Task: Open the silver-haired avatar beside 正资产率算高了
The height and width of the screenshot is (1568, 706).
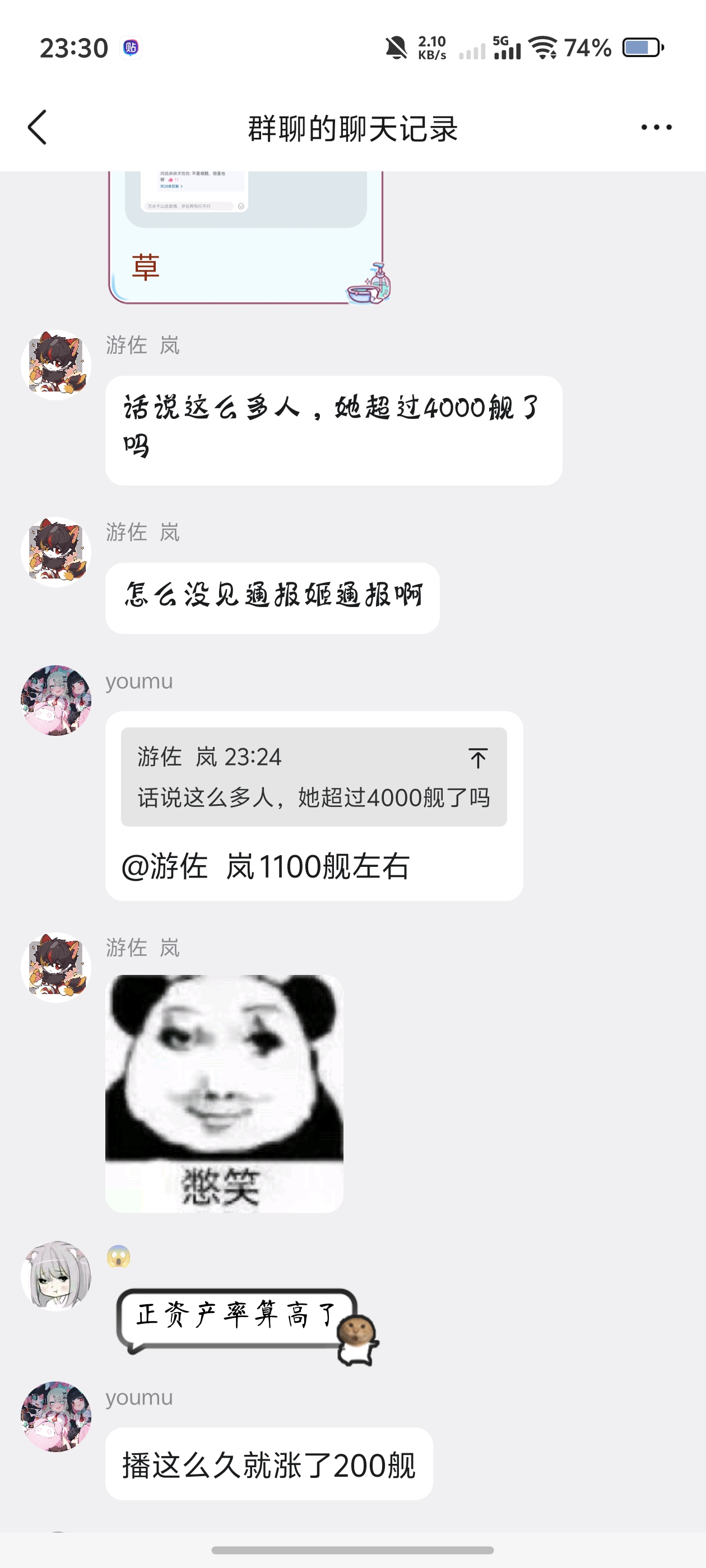Action: click(x=56, y=1275)
